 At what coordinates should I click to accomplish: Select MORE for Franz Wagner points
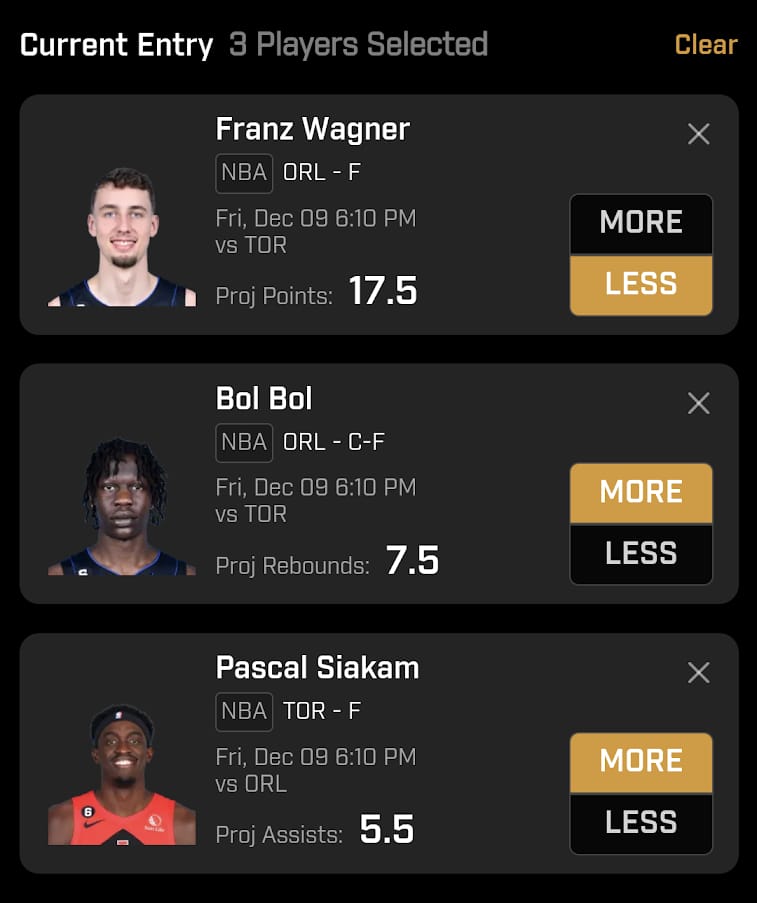[641, 223]
